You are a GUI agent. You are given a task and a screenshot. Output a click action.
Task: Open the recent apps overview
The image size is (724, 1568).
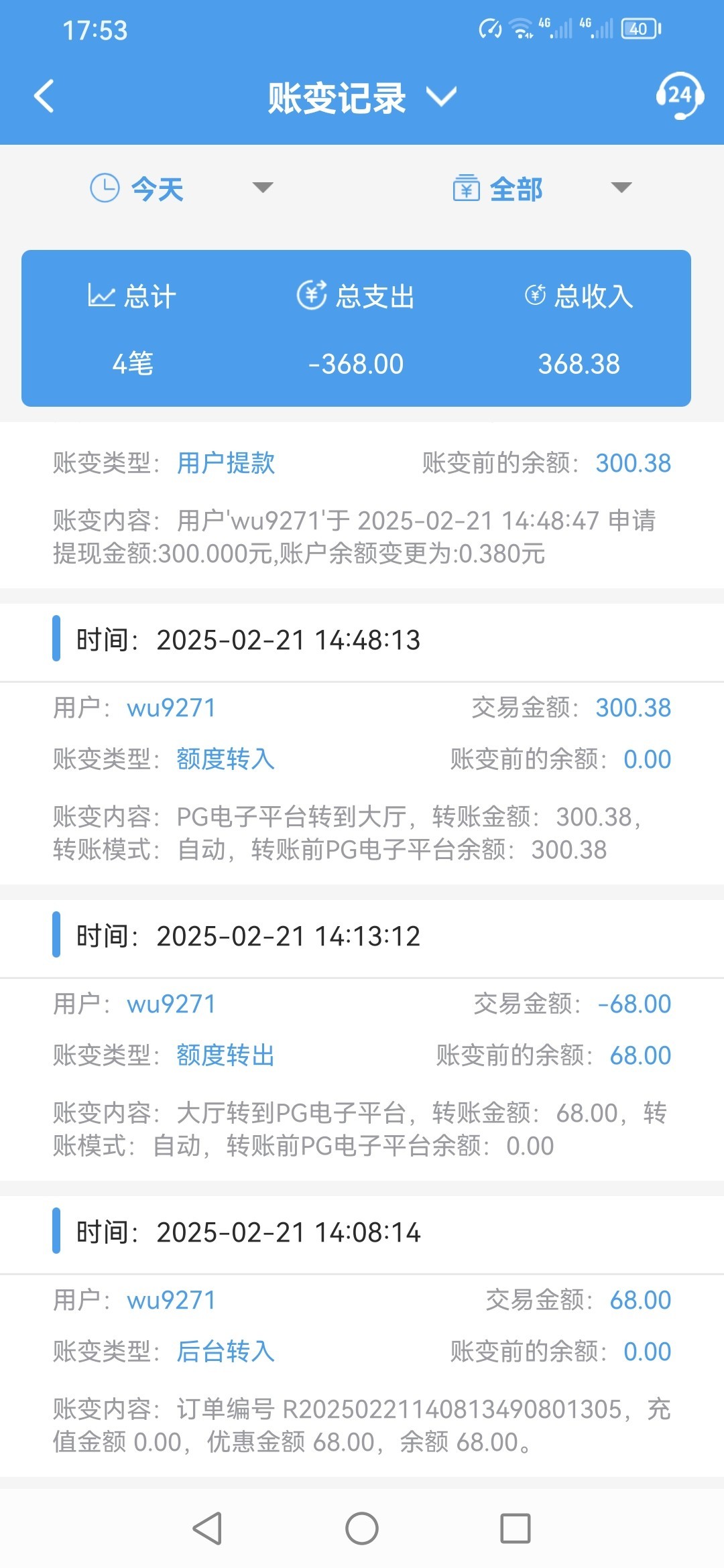click(515, 1528)
